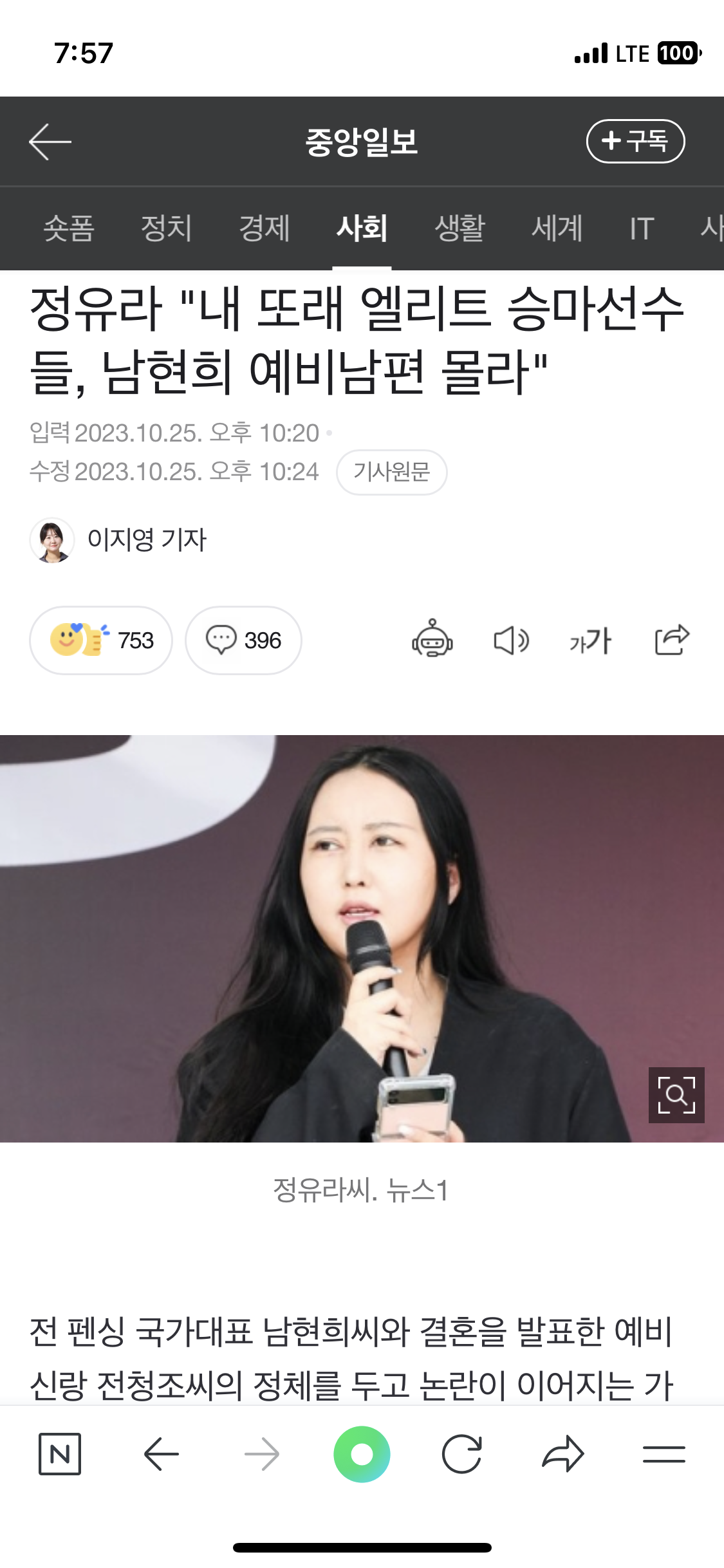Listen to the article with speaker icon

click(x=512, y=640)
